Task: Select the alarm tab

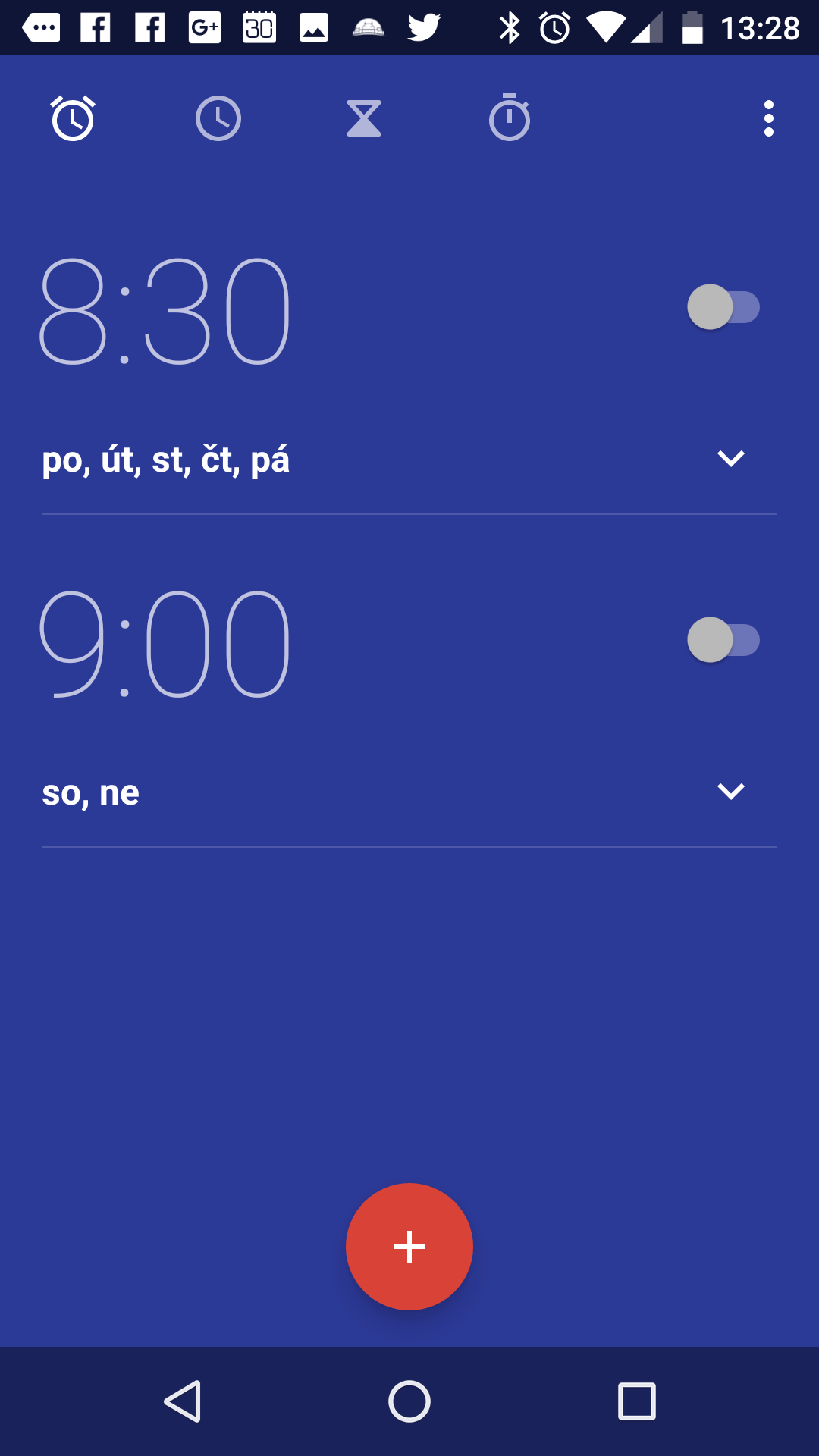Action: pos(73,118)
